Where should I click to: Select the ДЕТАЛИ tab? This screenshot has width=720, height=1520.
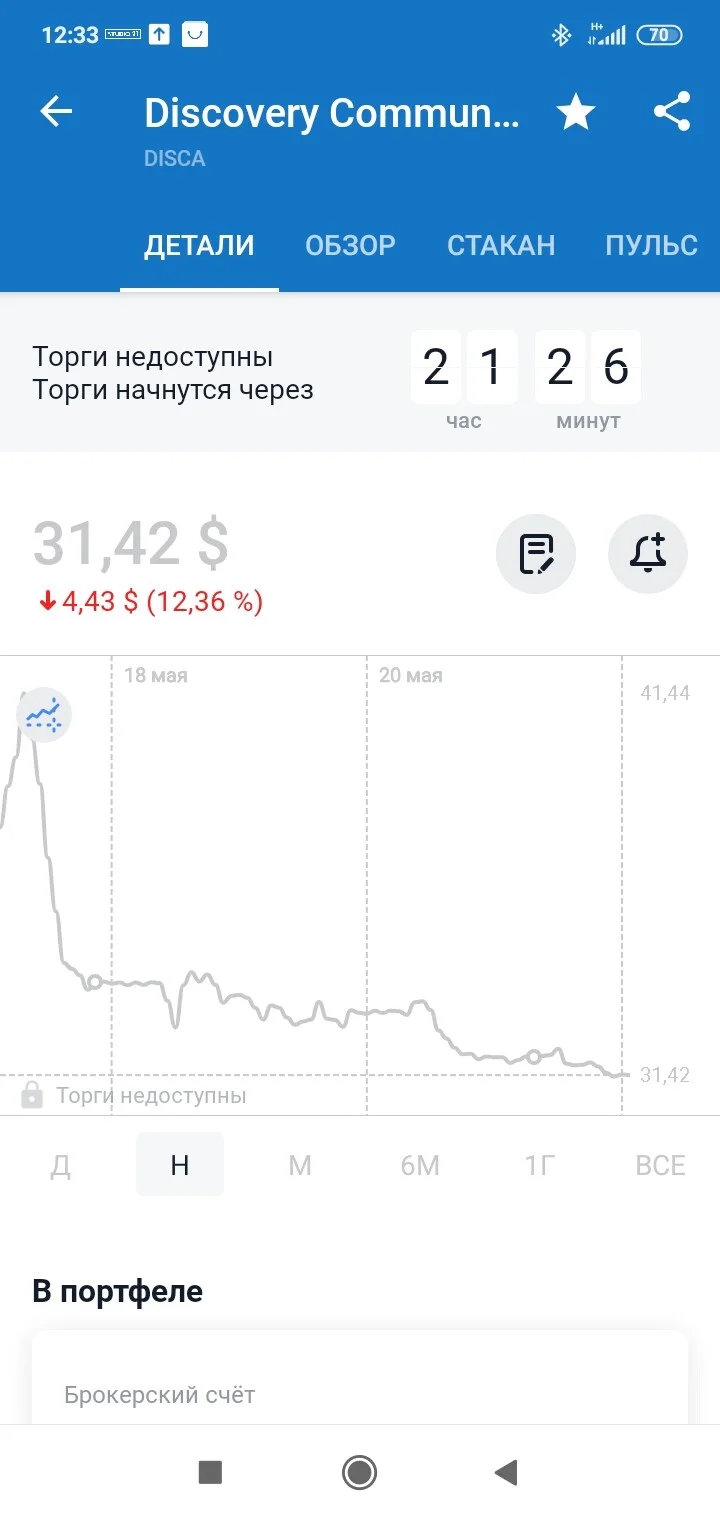[199, 245]
